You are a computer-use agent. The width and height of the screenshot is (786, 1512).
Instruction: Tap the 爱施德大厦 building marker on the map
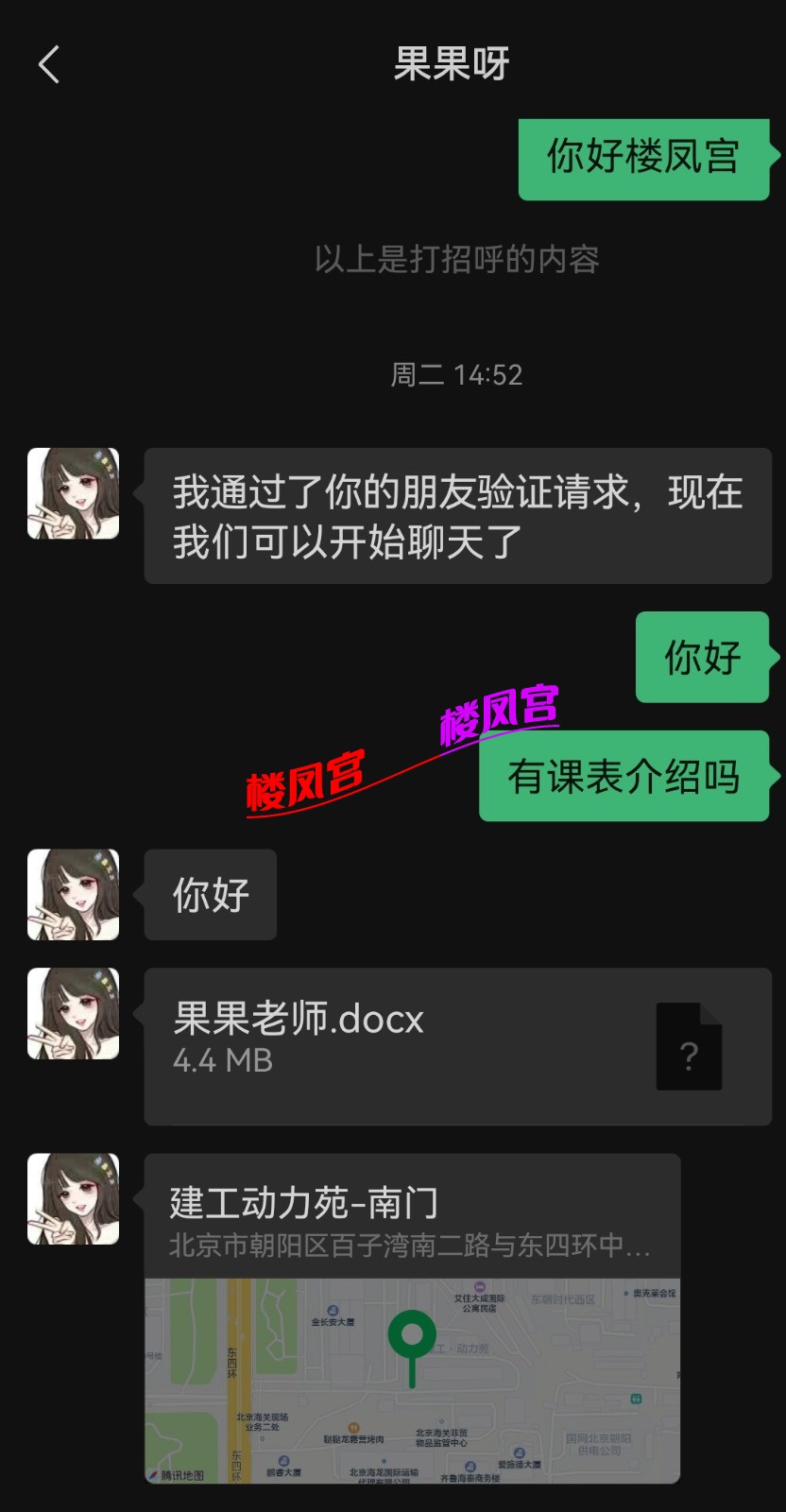[x=519, y=1452]
